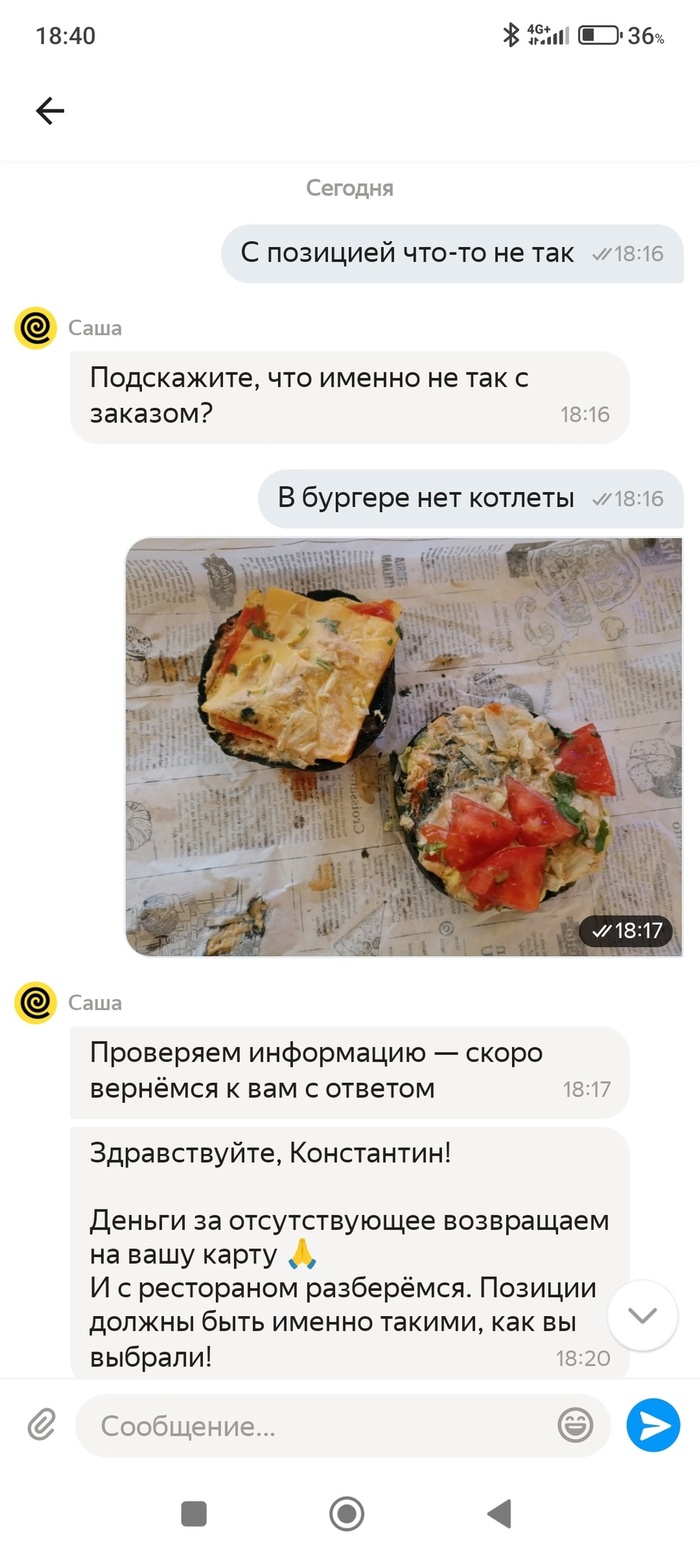Screen dimensions: 700x1556
Task: Open recent apps via the square button
Action: [x=194, y=1514]
